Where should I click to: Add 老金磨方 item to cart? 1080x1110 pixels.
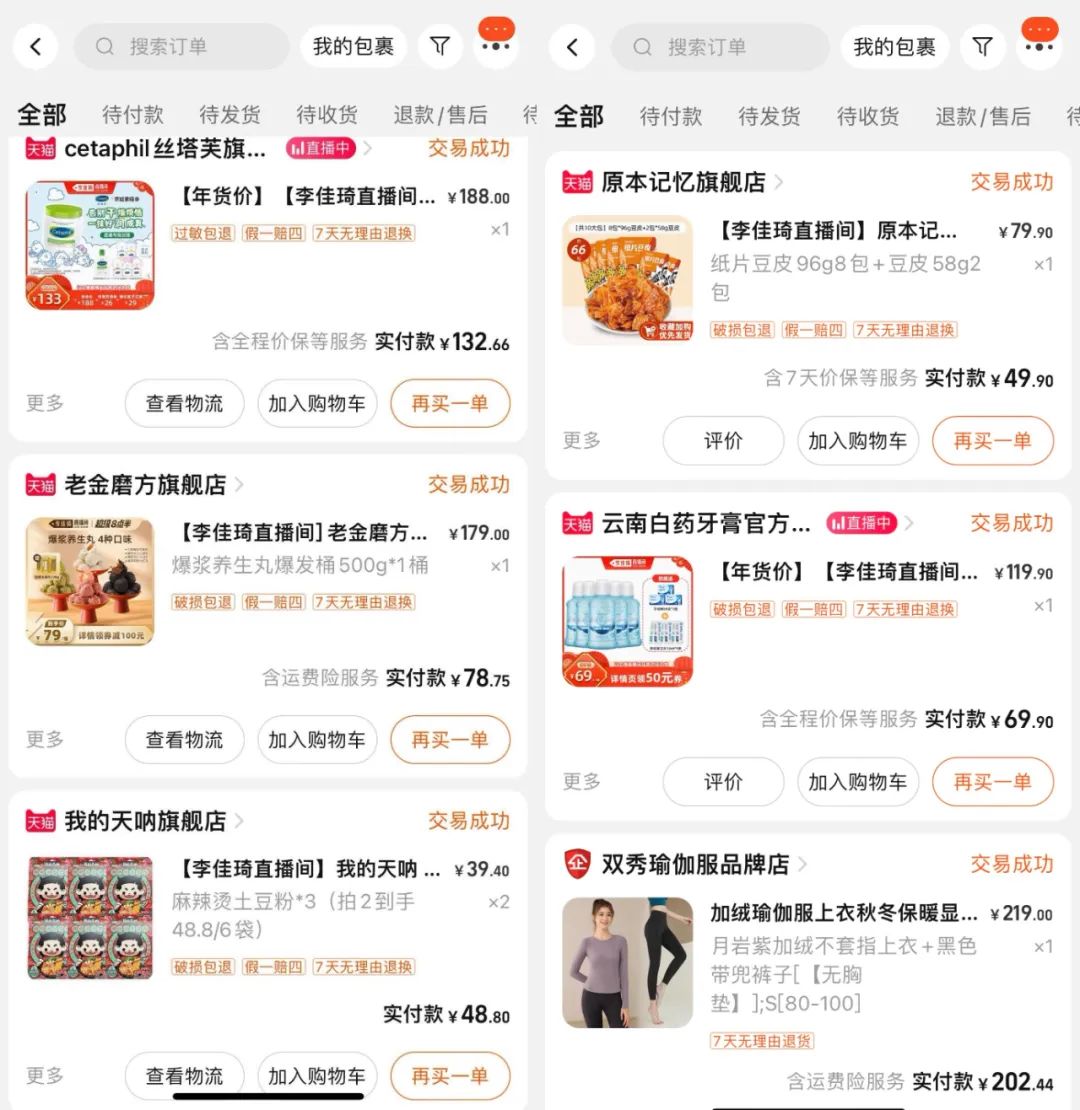[317, 740]
